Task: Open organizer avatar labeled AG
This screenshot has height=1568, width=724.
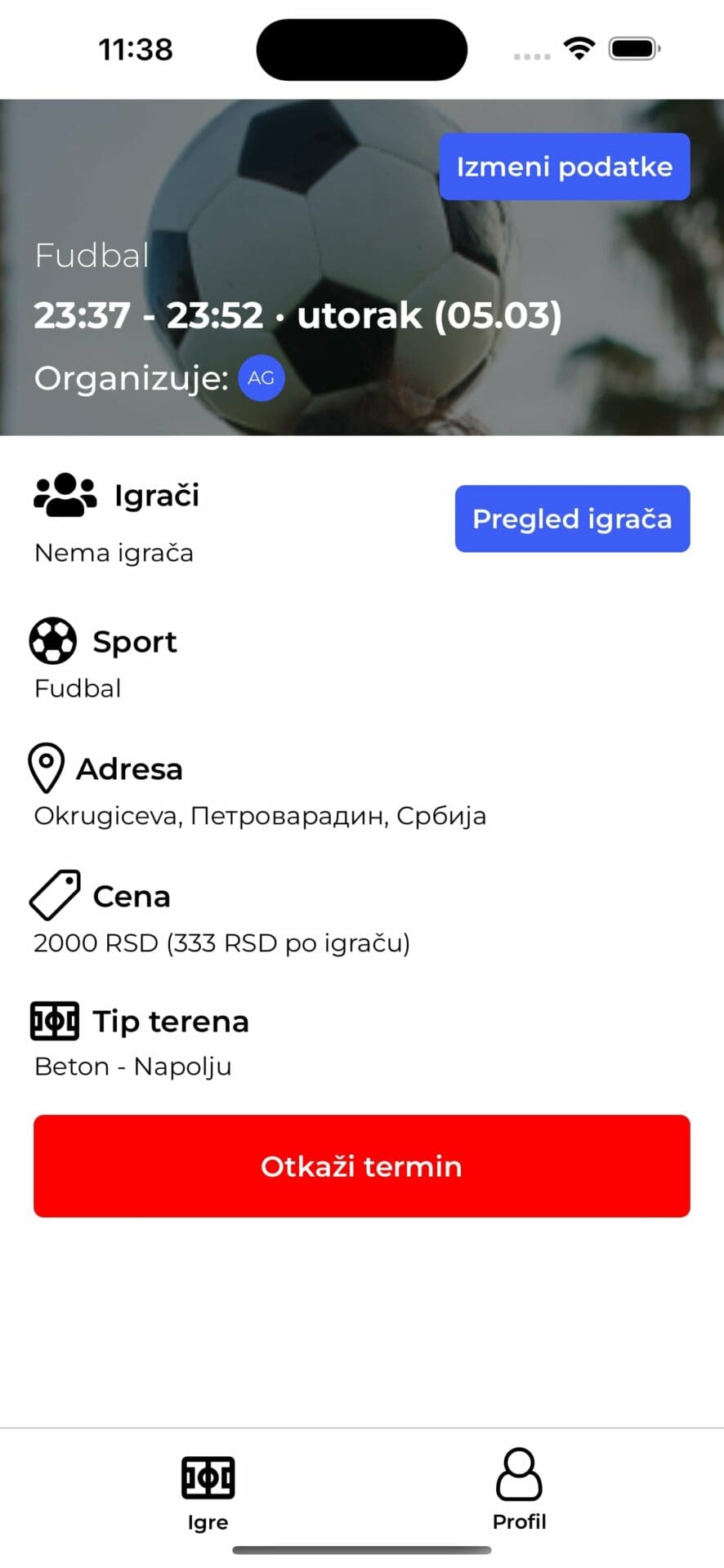Action: click(260, 377)
